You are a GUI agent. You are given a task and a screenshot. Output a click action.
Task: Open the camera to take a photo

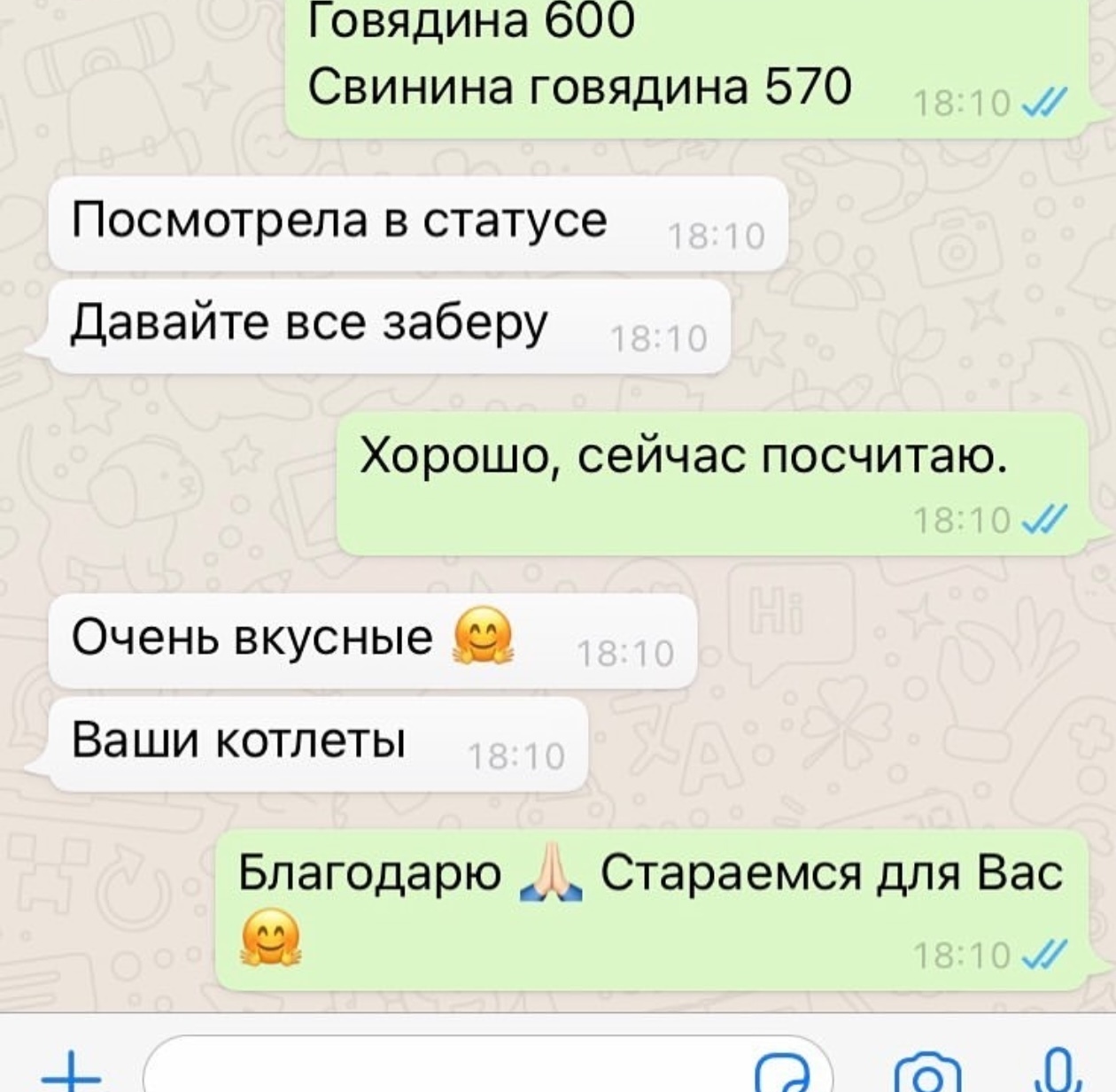pos(927,1074)
